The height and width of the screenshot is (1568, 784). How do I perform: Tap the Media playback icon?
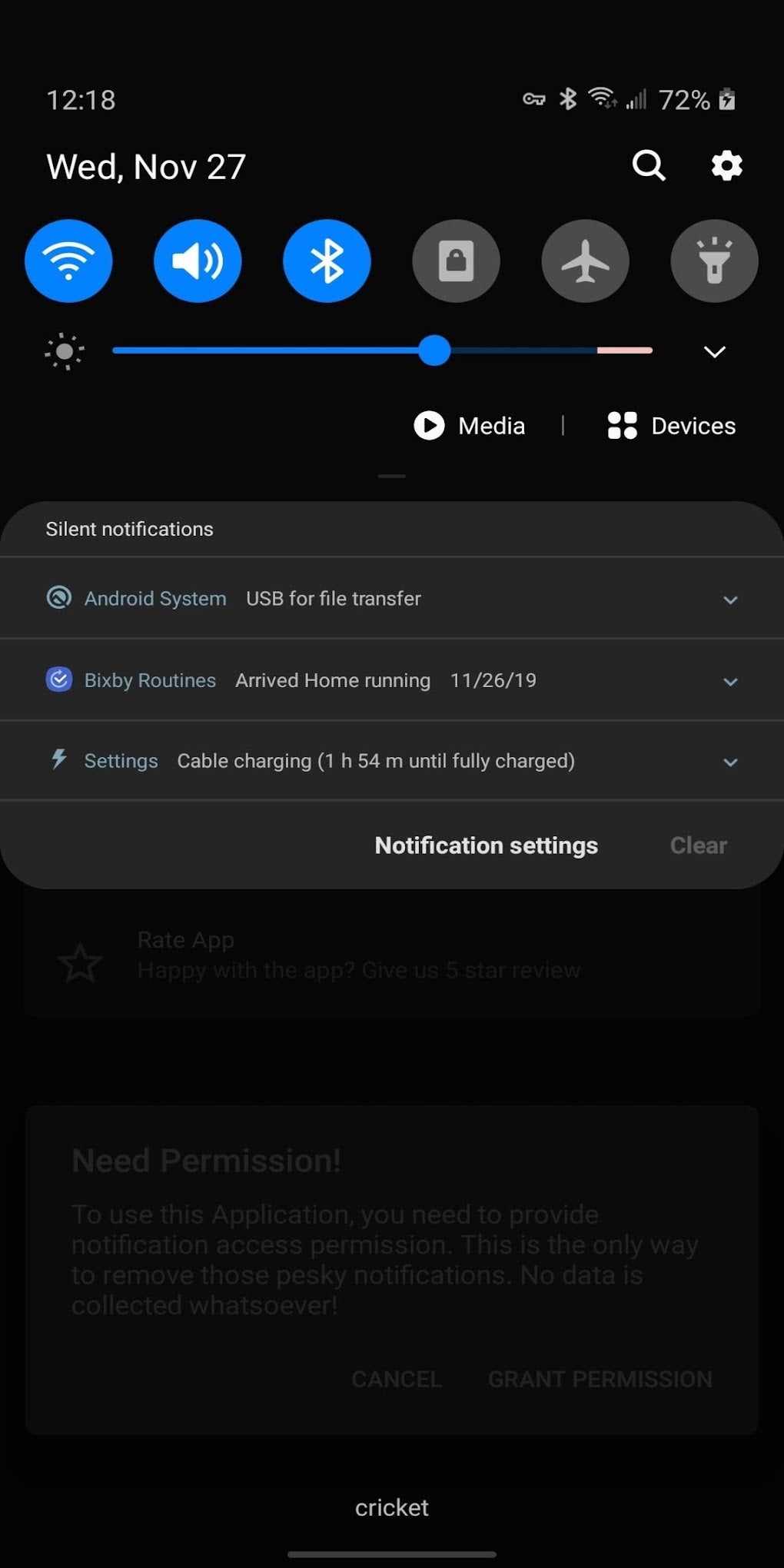pyautogui.click(x=430, y=426)
